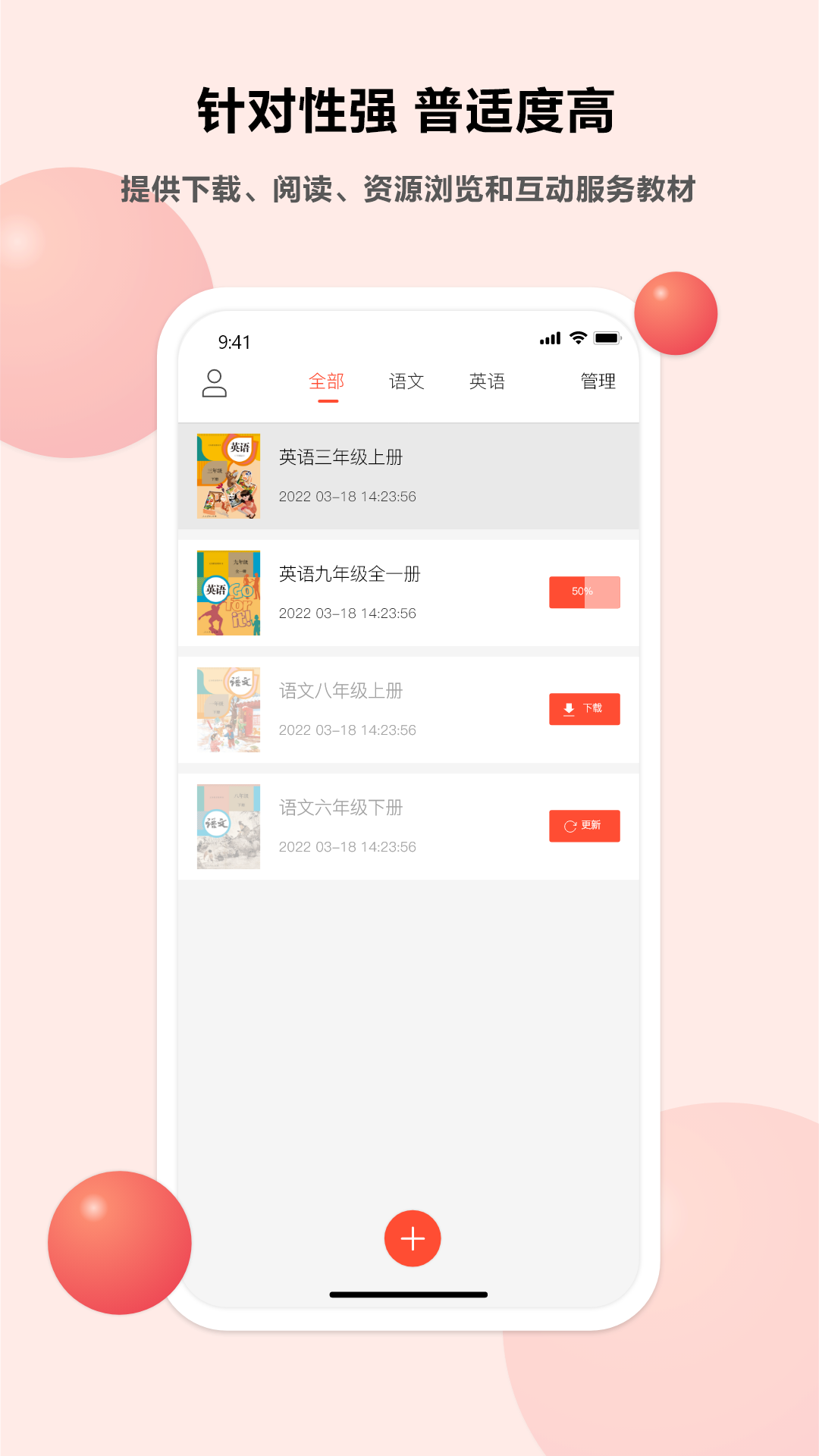
Task: Click the Wi-Fi status icon
Action: coord(578,339)
